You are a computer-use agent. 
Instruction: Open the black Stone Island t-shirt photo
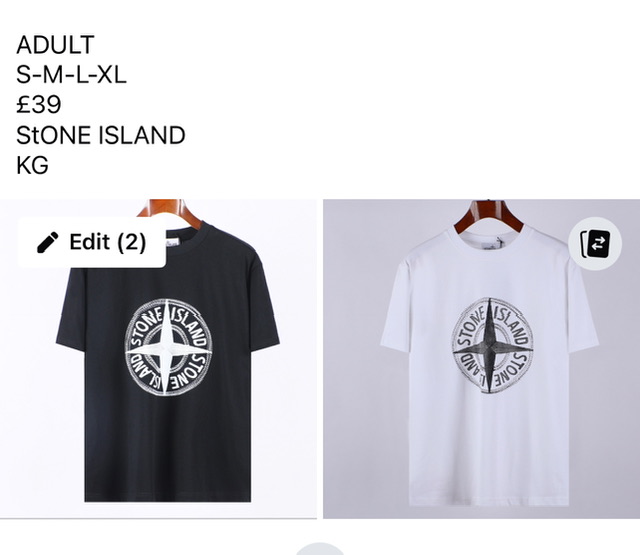pyautogui.click(x=160, y=380)
